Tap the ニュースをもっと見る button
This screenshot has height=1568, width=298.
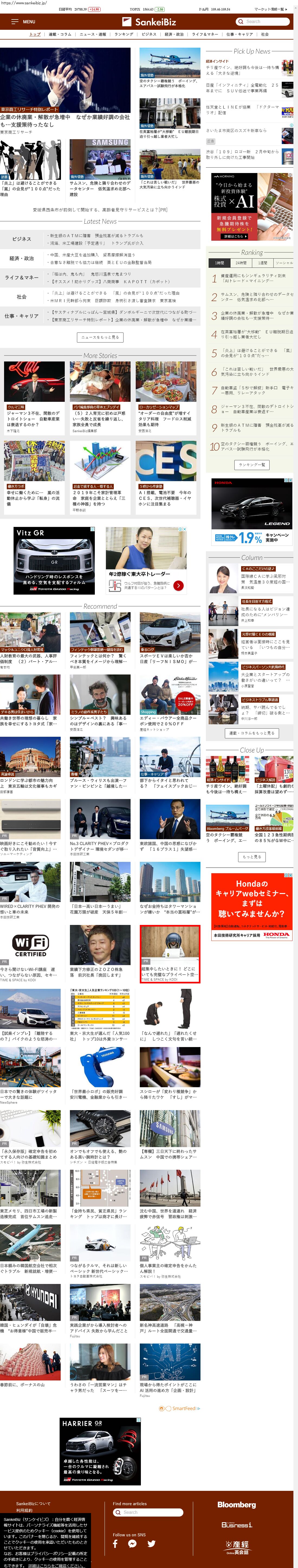(100, 337)
